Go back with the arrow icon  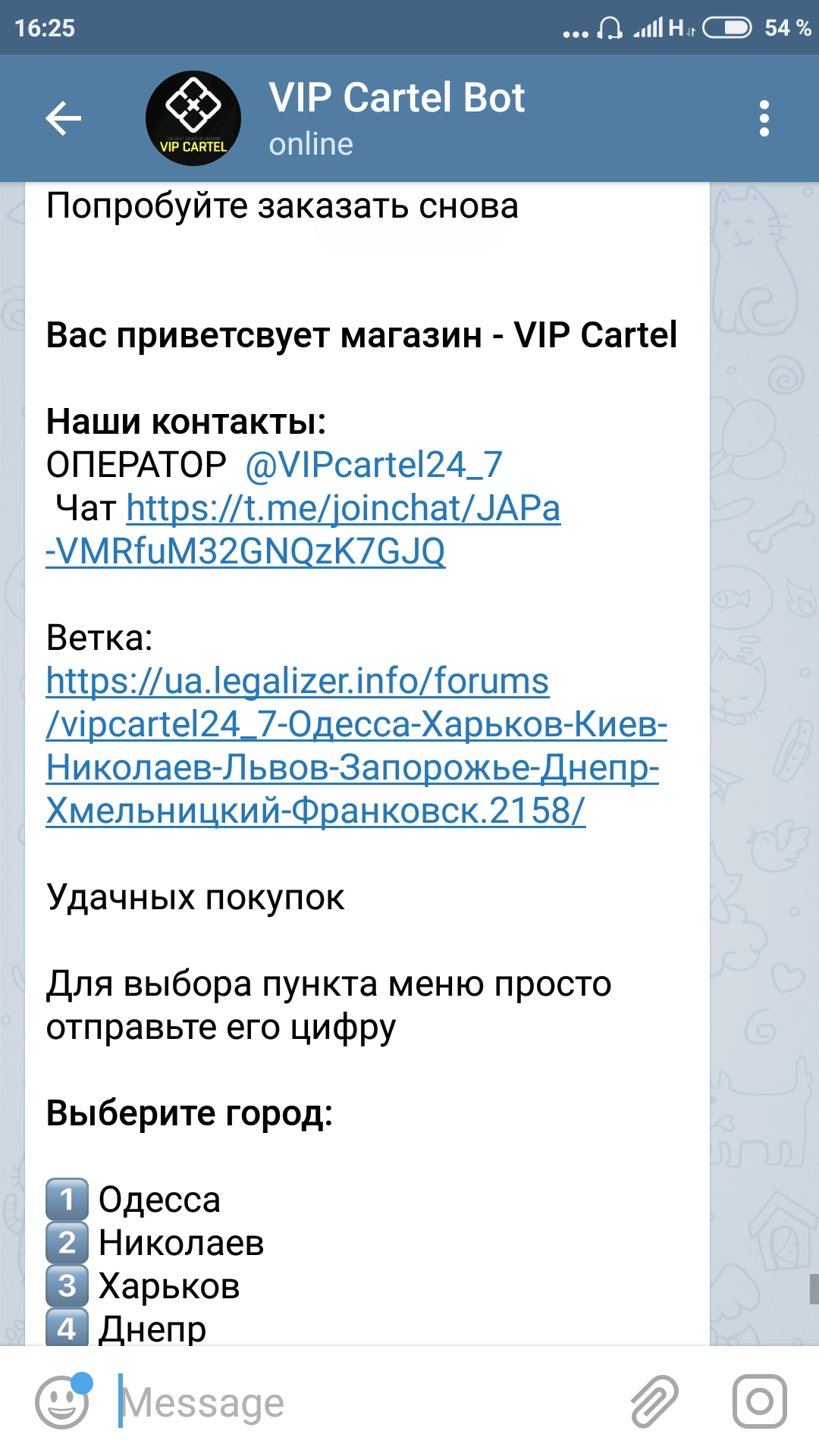pos(63,118)
